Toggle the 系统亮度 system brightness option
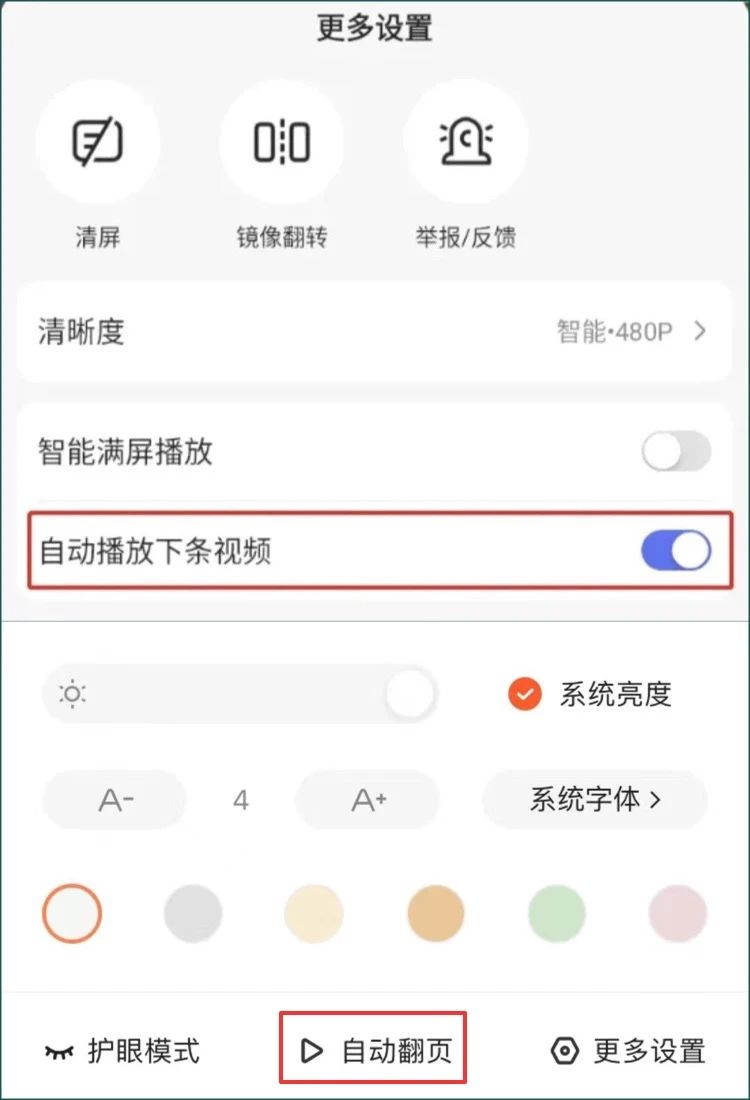 612,694
